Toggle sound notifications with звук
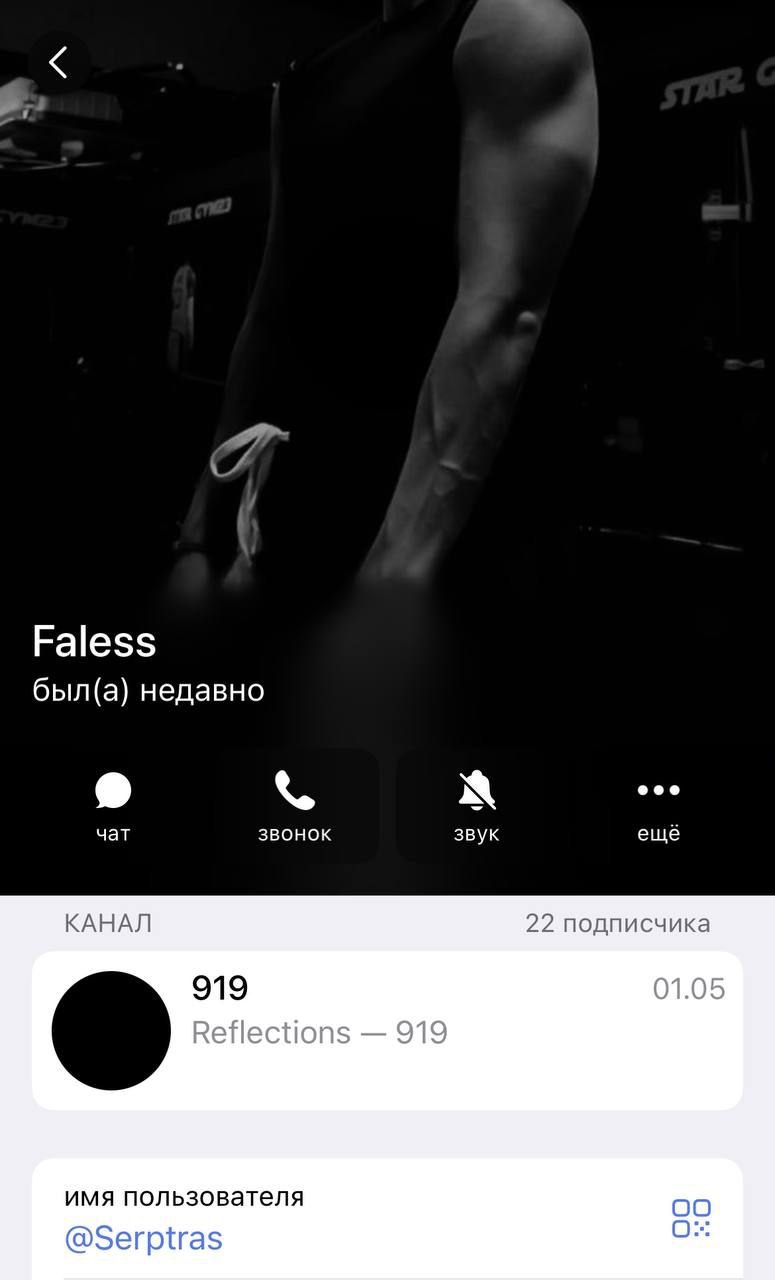Viewport: 775px width, 1280px height. click(477, 806)
